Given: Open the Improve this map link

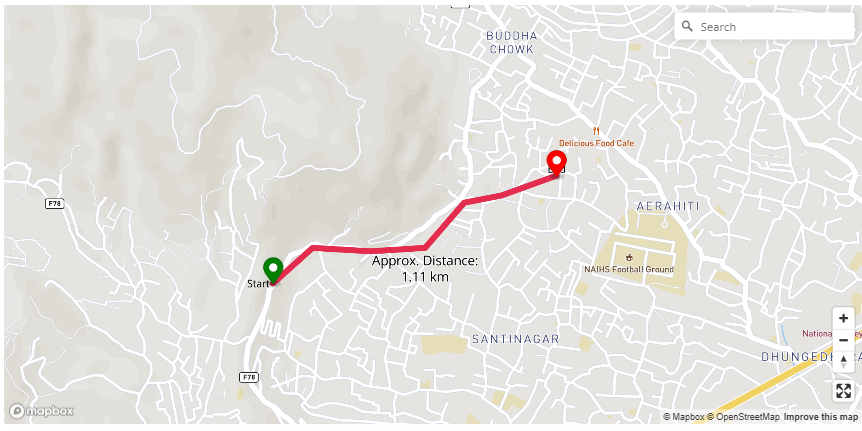Looking at the screenshot, I should [820, 417].
